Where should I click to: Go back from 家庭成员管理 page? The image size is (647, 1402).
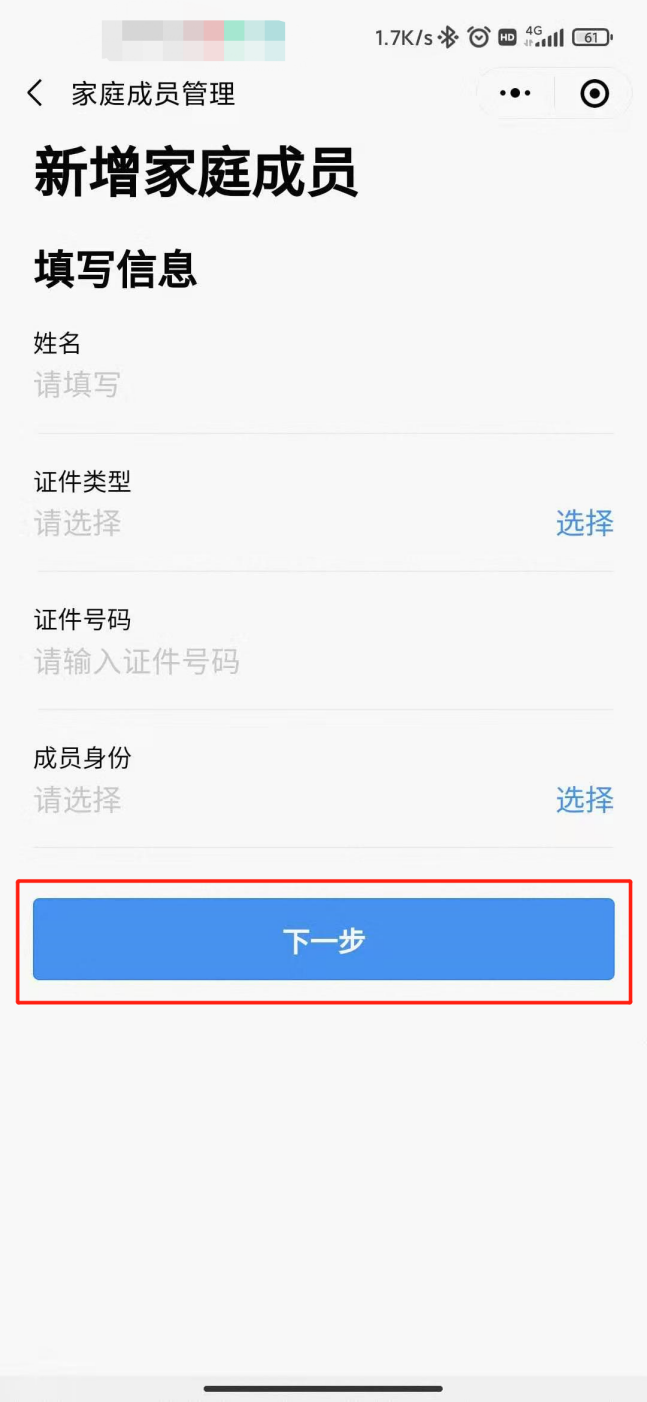(x=35, y=94)
